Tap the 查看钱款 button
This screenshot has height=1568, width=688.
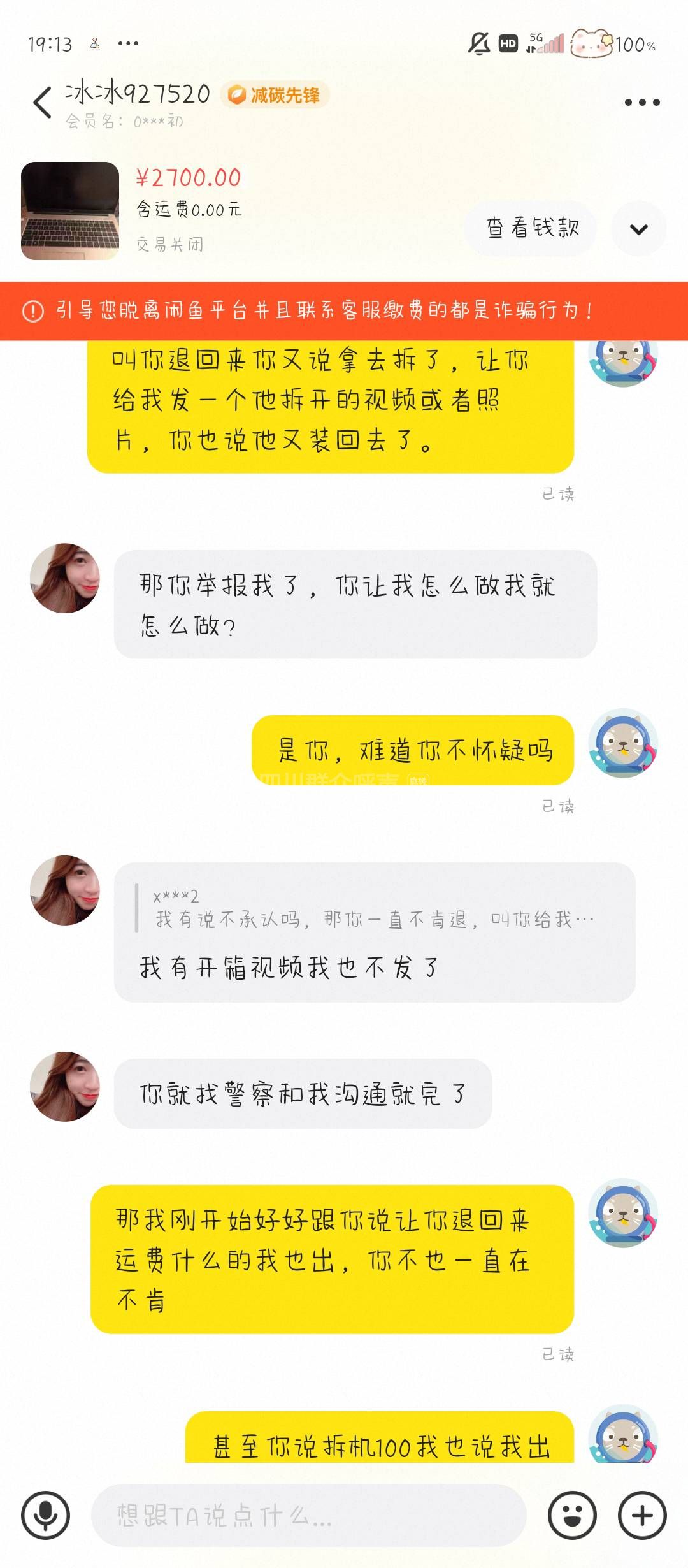pyautogui.click(x=533, y=228)
